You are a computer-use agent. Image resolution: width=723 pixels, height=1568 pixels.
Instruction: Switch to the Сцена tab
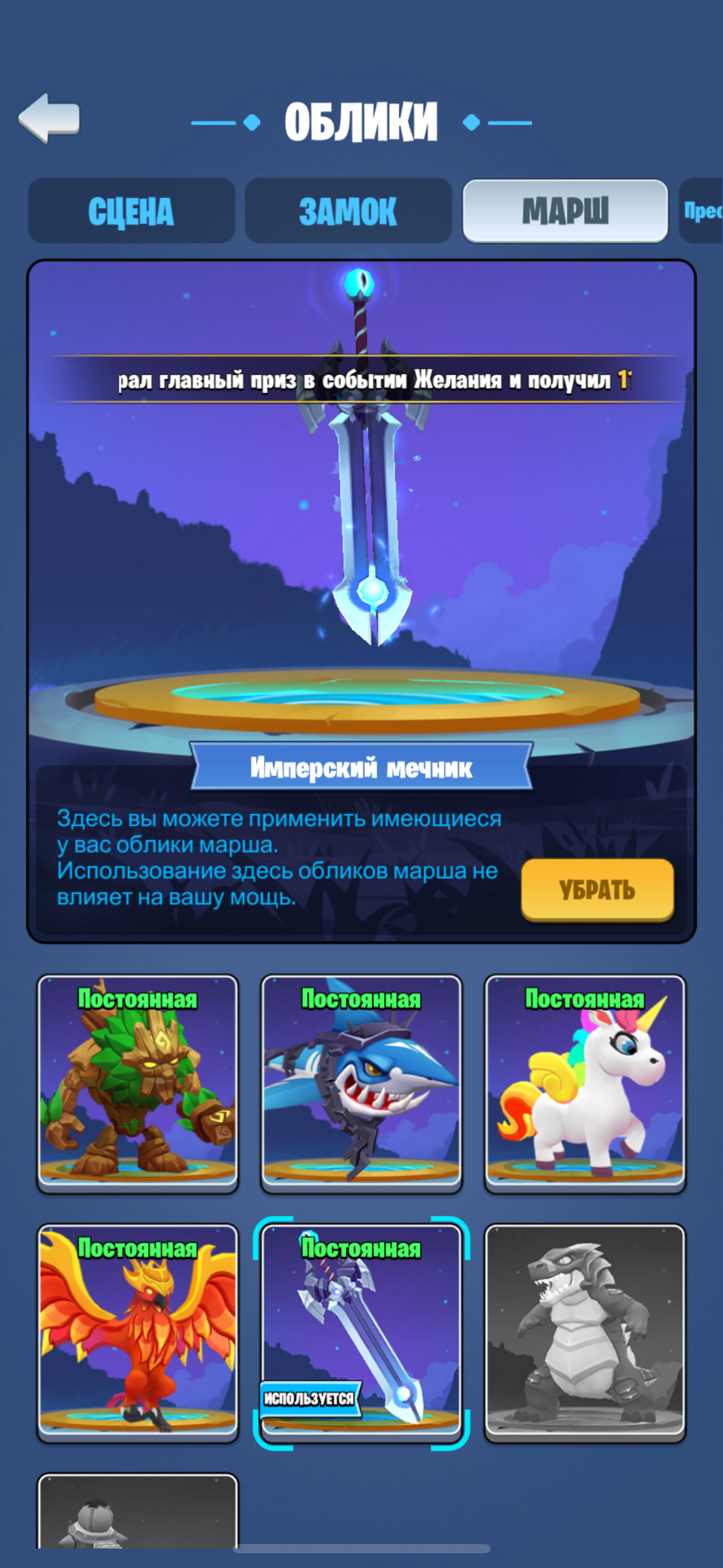point(131,211)
